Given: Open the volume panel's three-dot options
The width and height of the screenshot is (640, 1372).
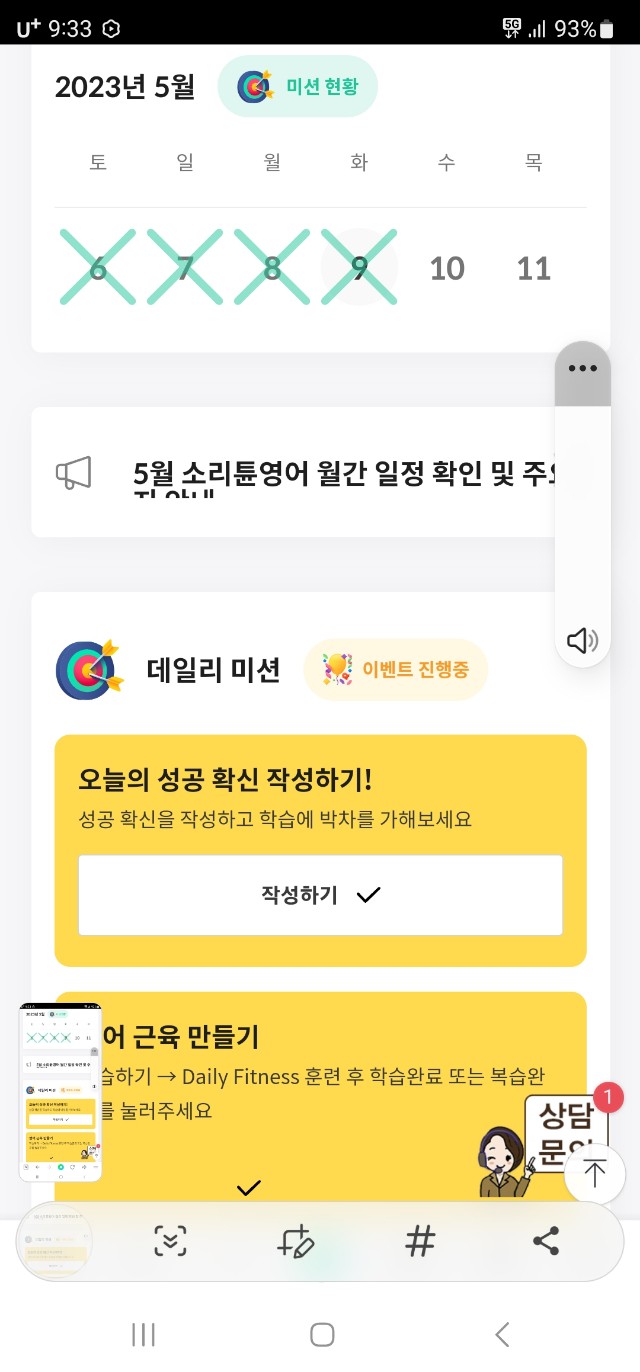Looking at the screenshot, I should click(x=582, y=368).
